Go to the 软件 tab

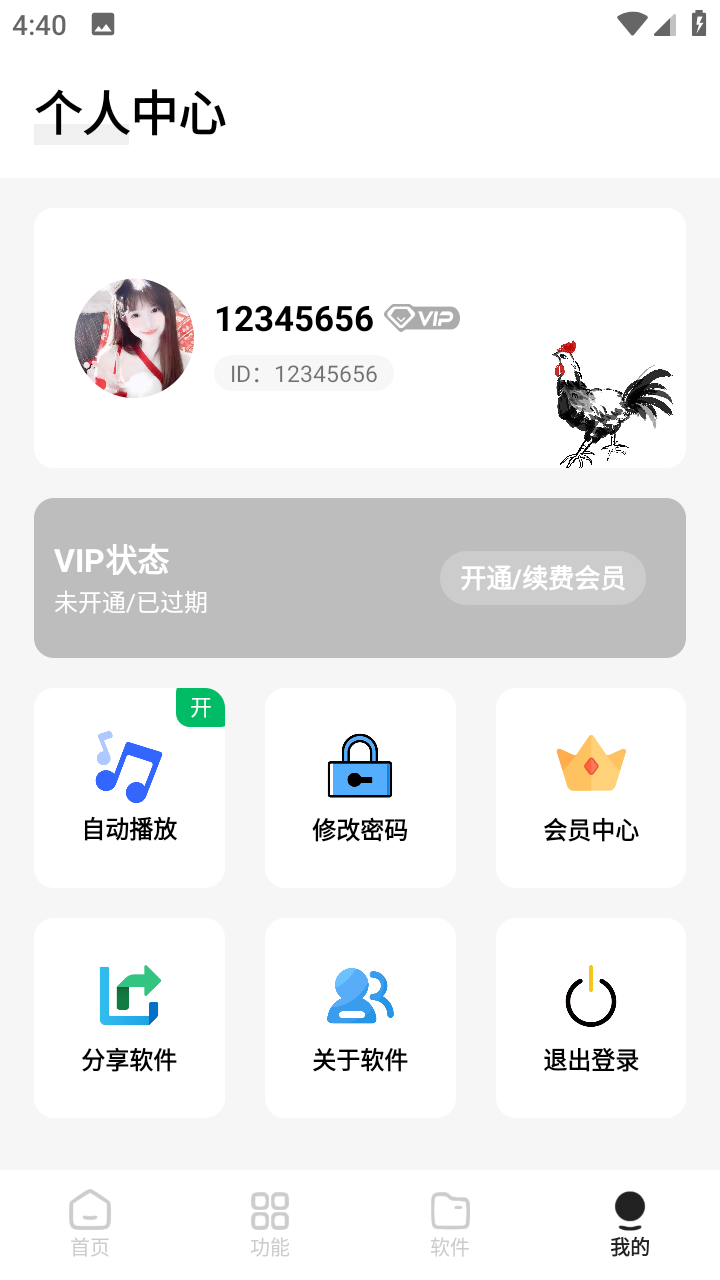(x=450, y=1224)
